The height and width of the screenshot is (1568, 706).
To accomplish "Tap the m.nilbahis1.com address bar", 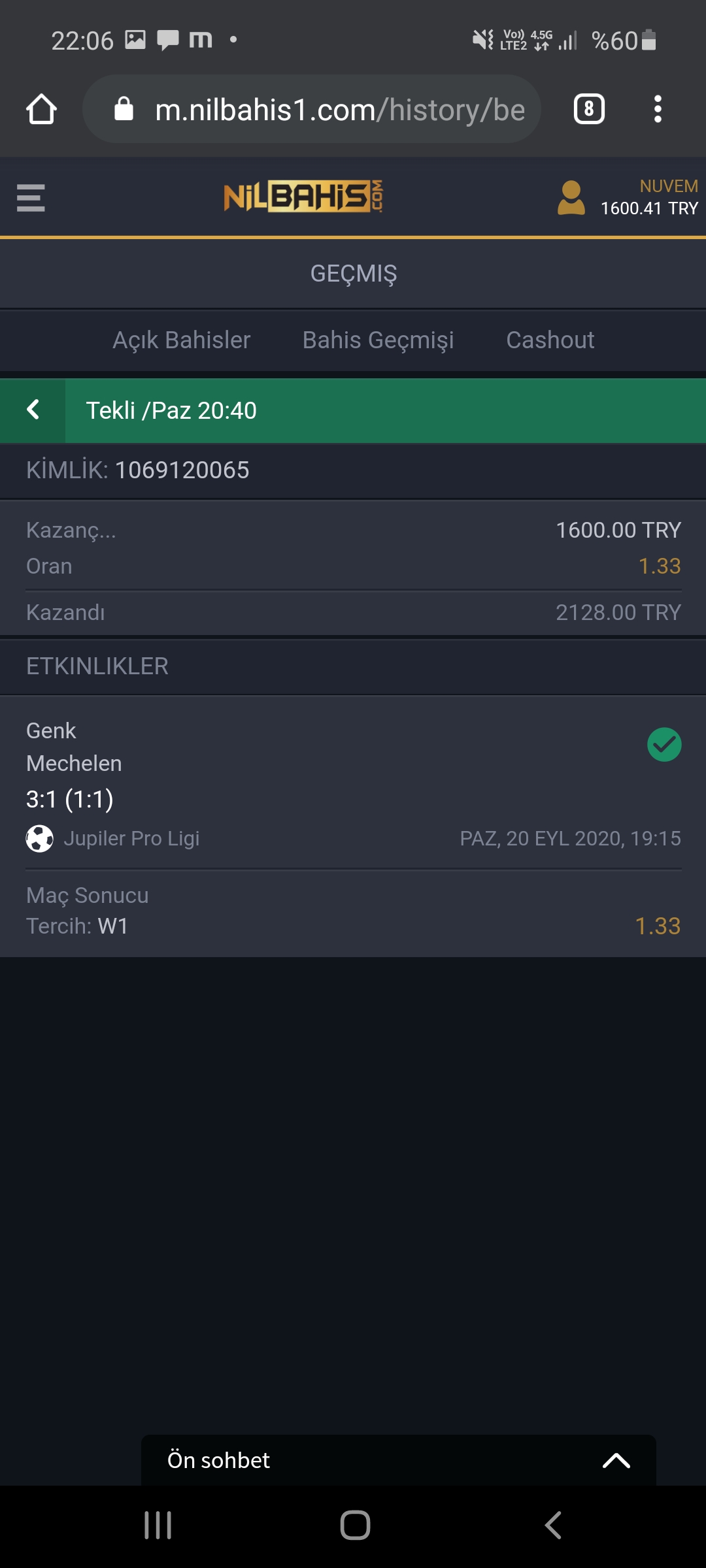I will (312, 109).
